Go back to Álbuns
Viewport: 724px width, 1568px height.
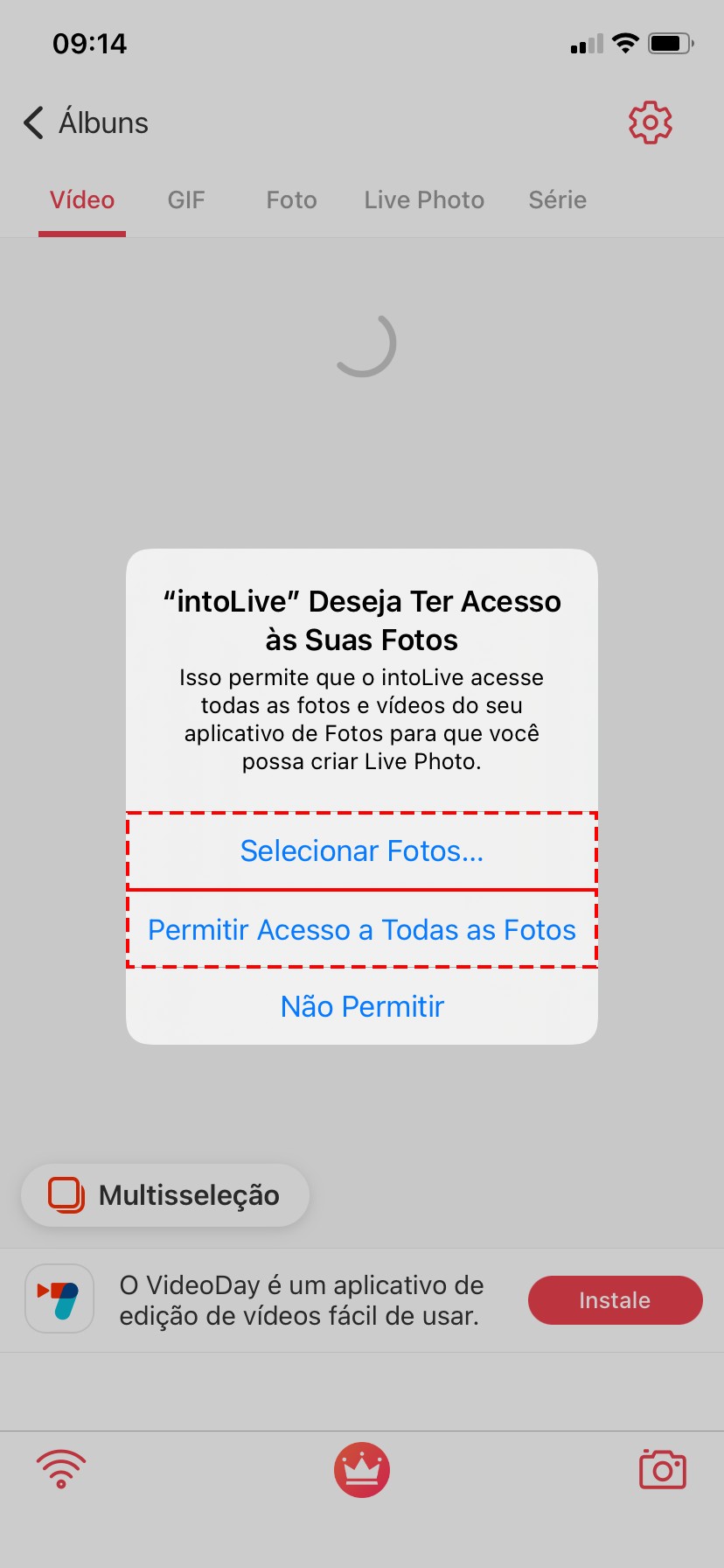86,122
